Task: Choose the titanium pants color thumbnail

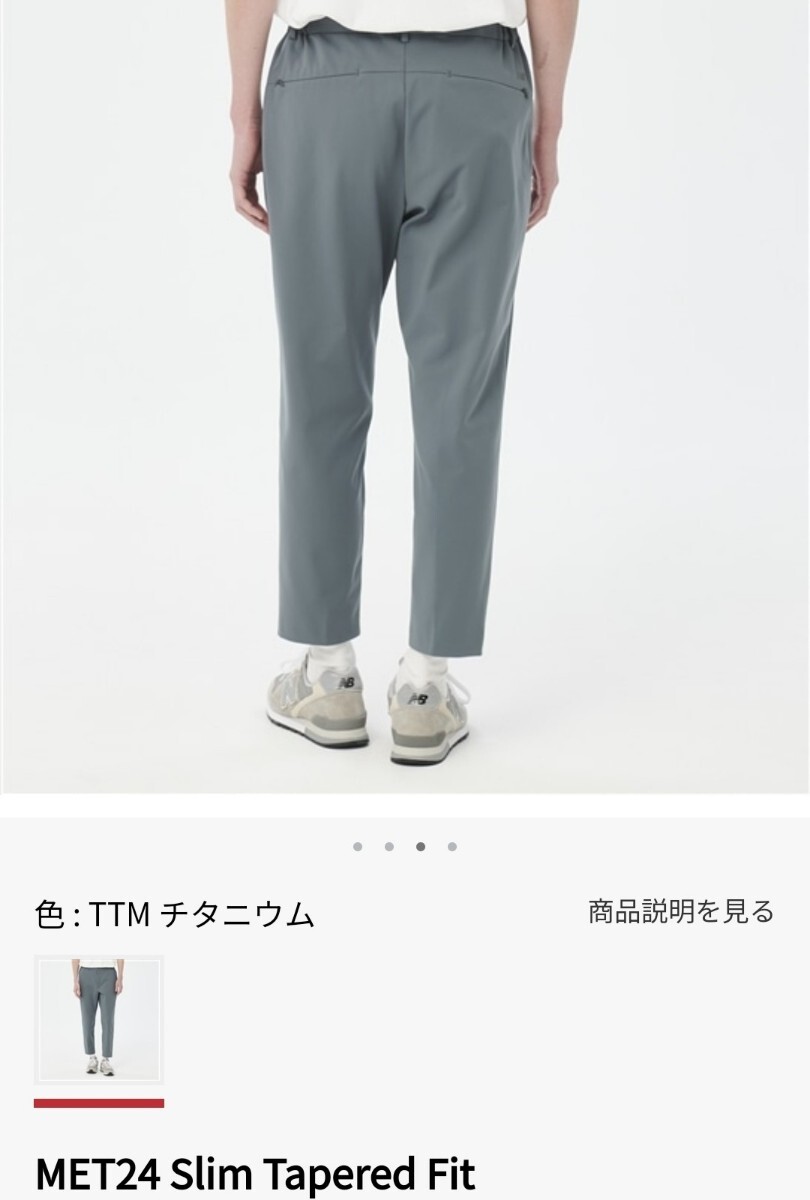Action: tap(99, 1020)
